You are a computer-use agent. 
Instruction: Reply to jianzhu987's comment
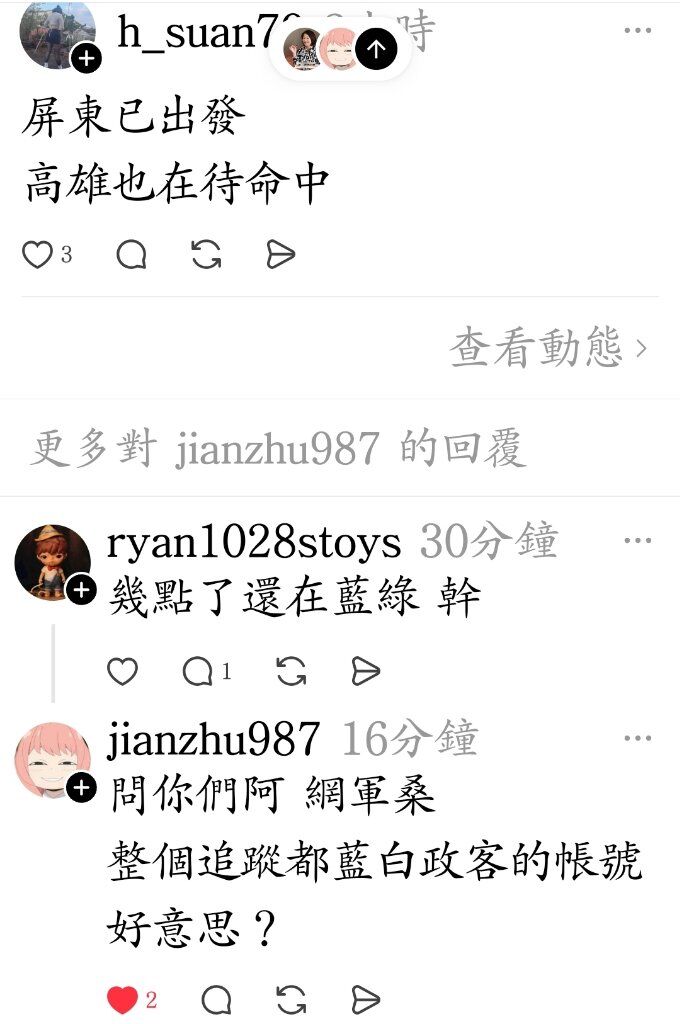pos(216,999)
